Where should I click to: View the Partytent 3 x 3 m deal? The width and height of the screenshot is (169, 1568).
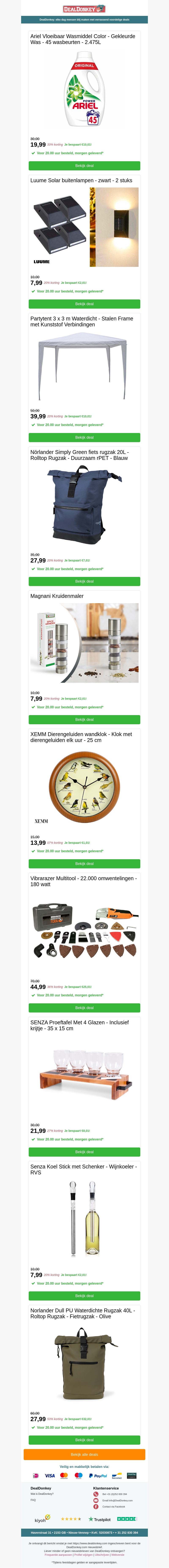coord(84,437)
